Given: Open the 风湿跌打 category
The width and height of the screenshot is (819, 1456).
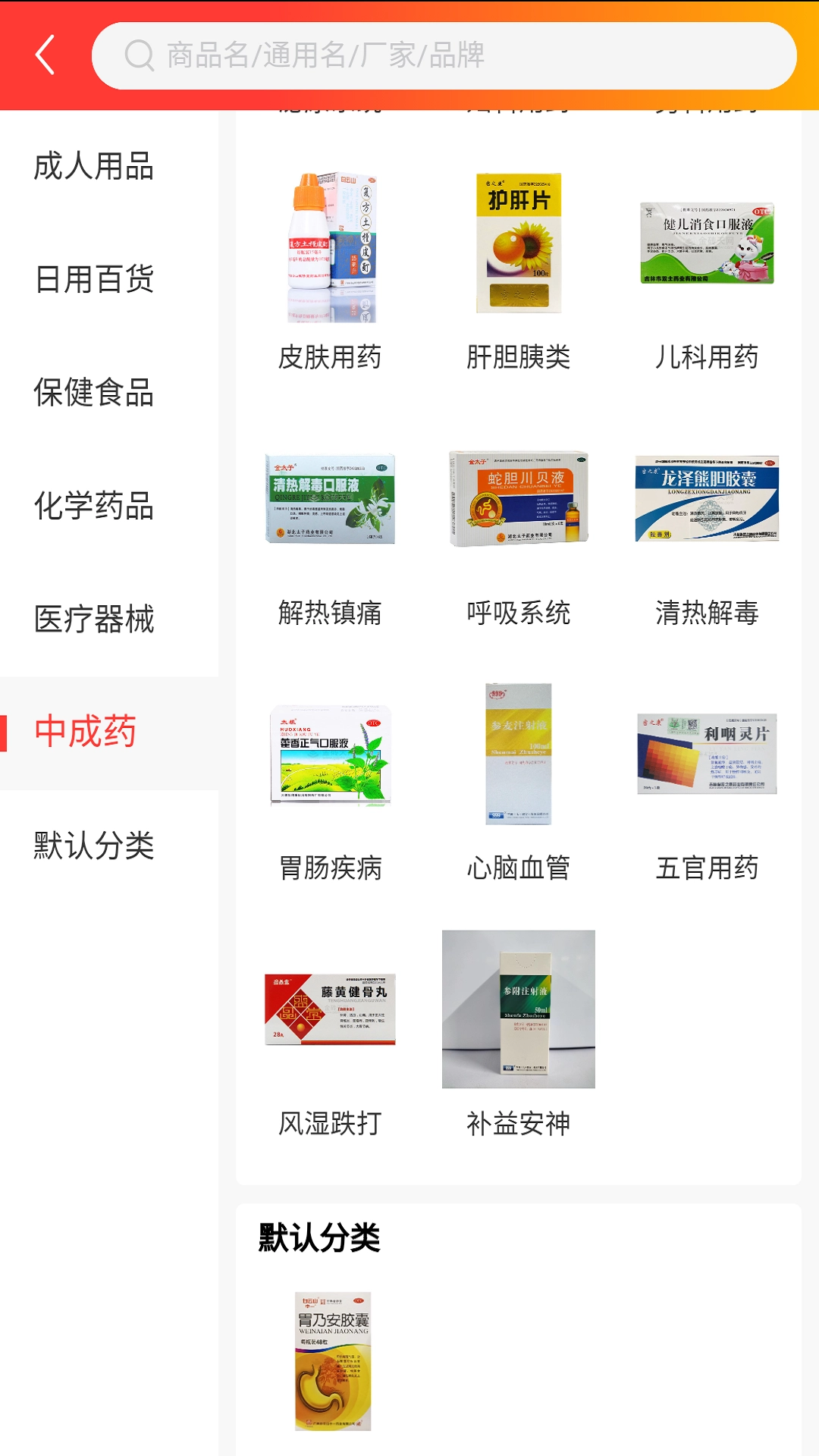Looking at the screenshot, I should [330, 1009].
